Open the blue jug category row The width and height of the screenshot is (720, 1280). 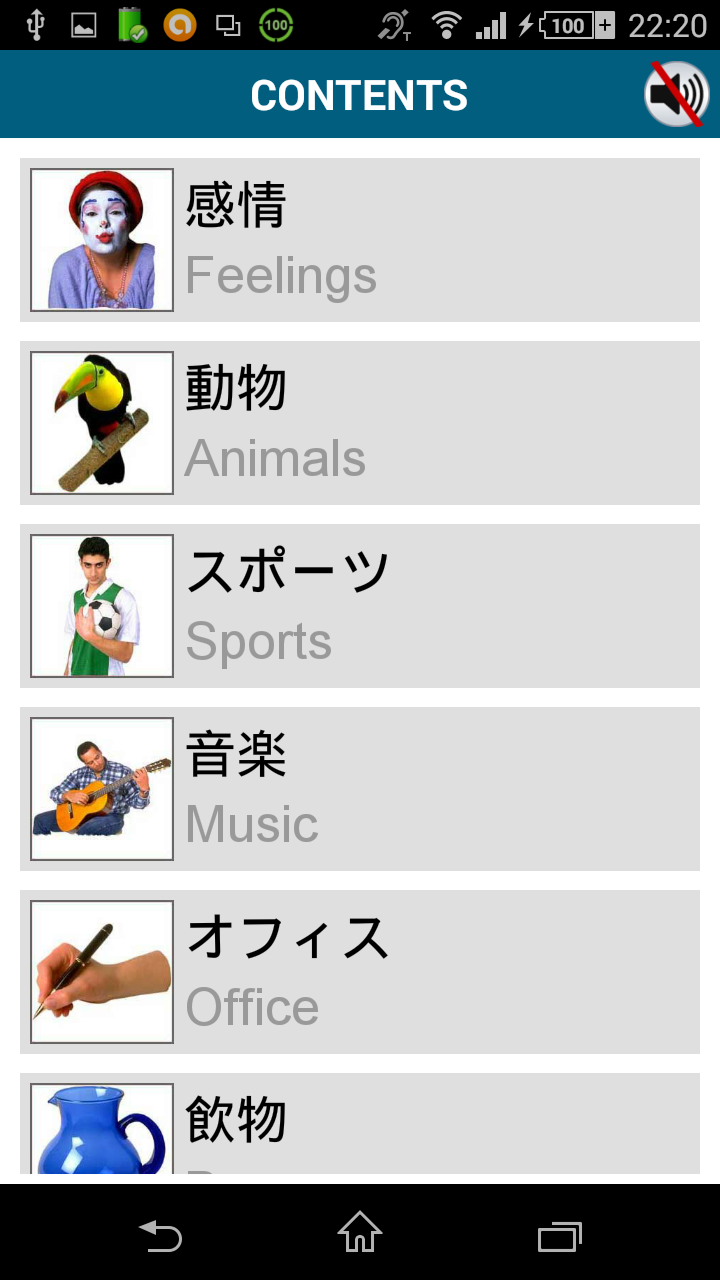point(360,1125)
